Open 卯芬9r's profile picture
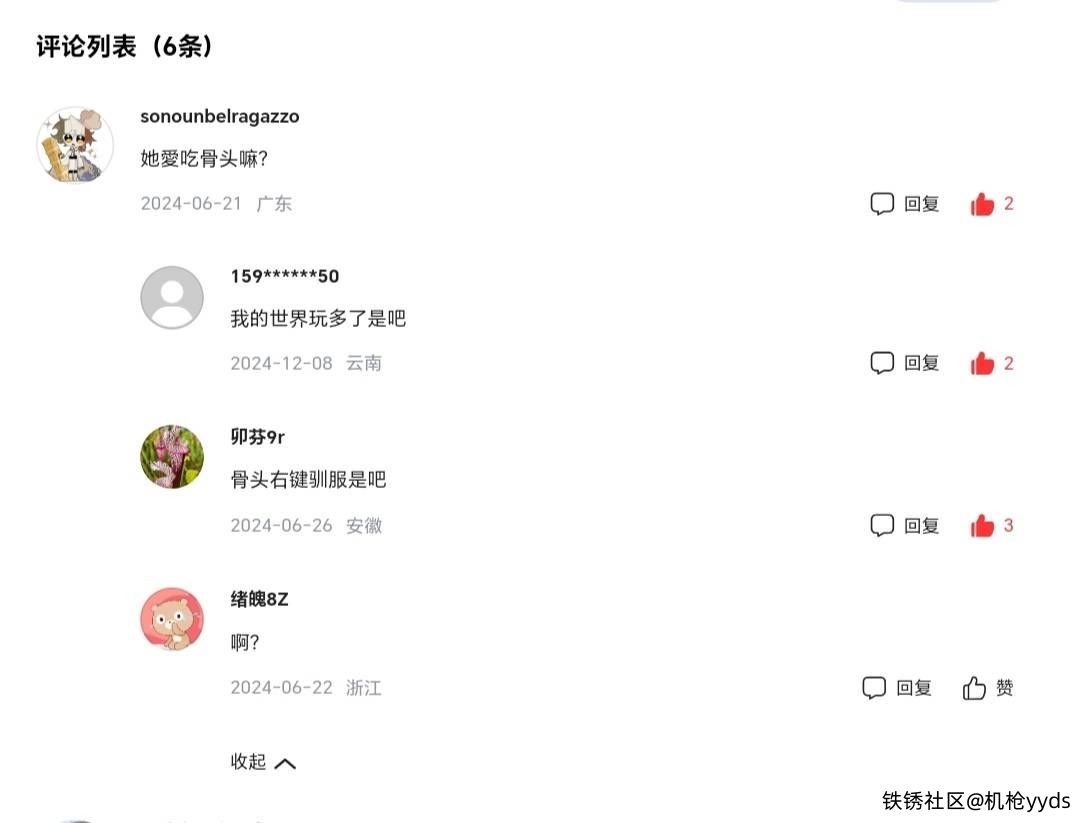This screenshot has height=823, width=1080. [x=172, y=457]
